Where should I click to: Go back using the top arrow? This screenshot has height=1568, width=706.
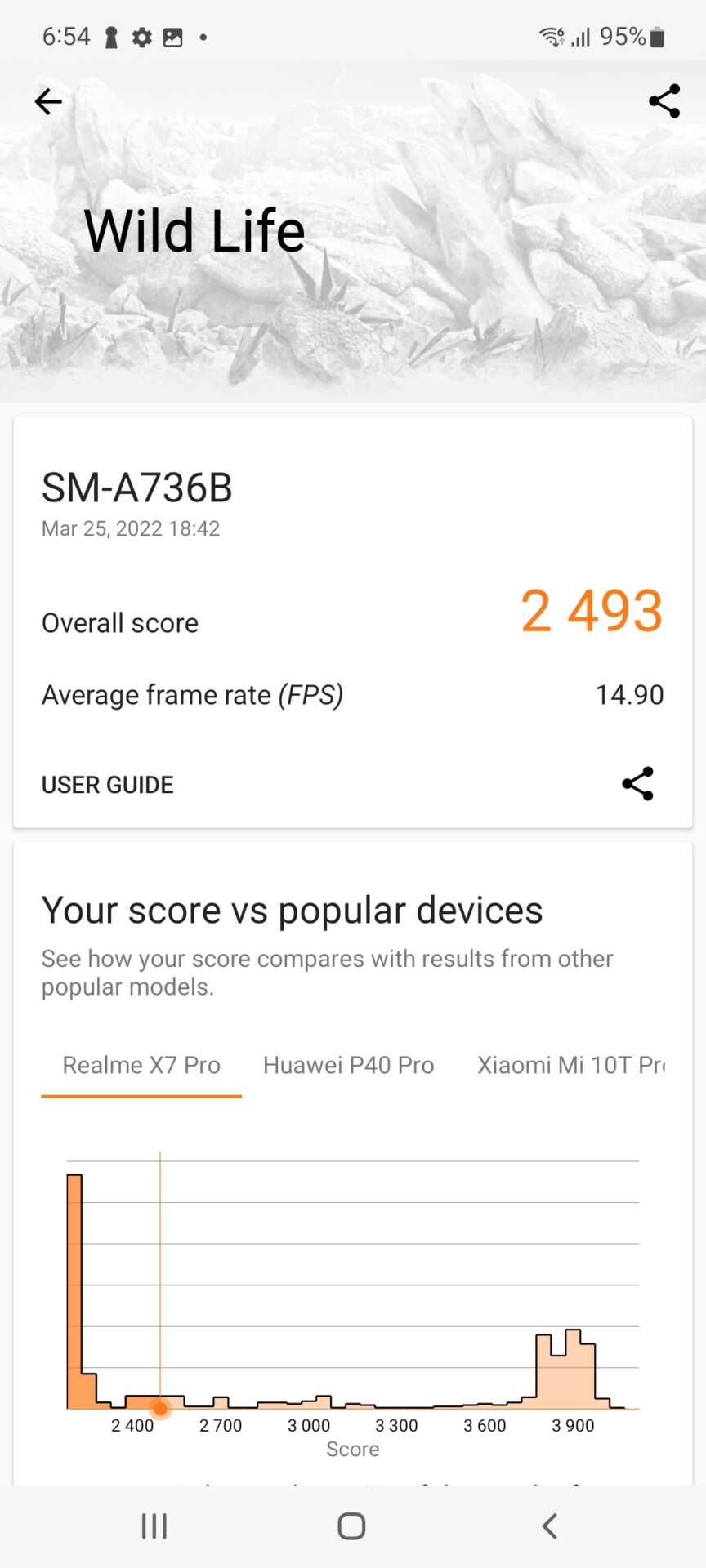(x=48, y=101)
